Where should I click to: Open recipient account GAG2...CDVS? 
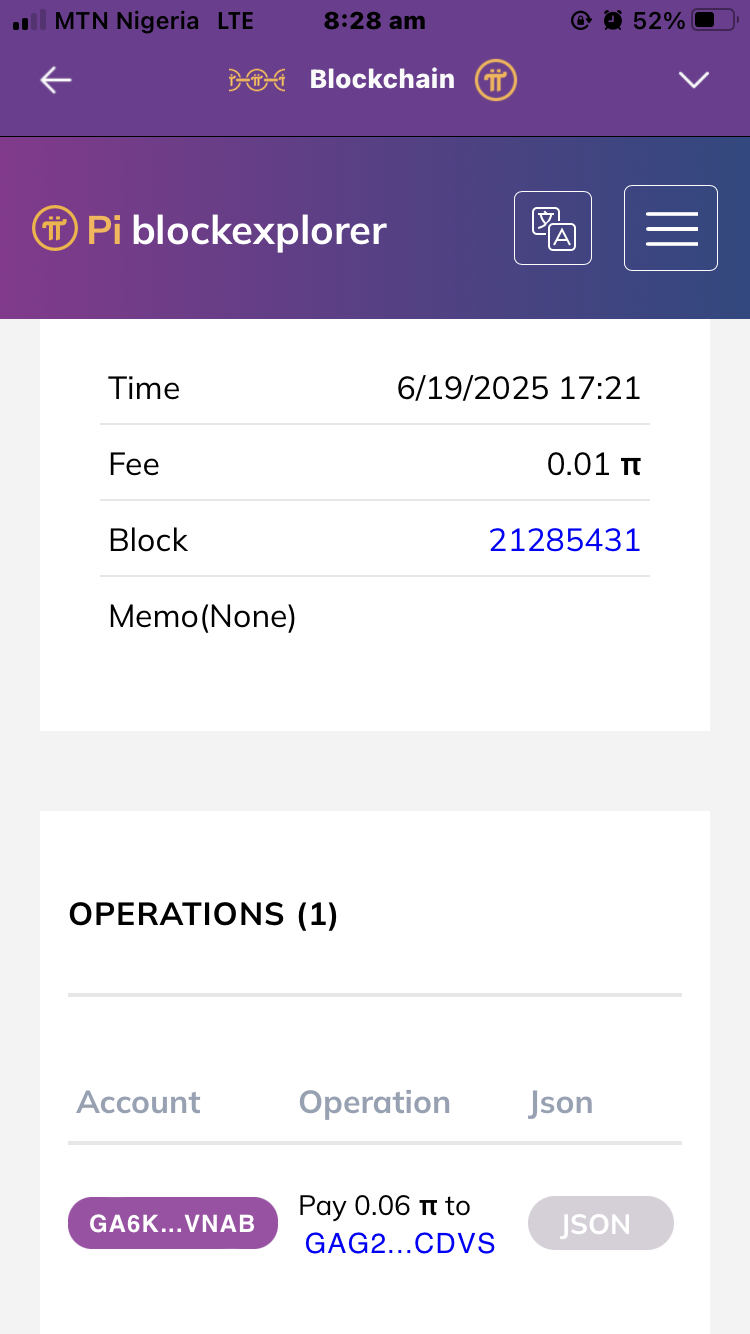(400, 1243)
